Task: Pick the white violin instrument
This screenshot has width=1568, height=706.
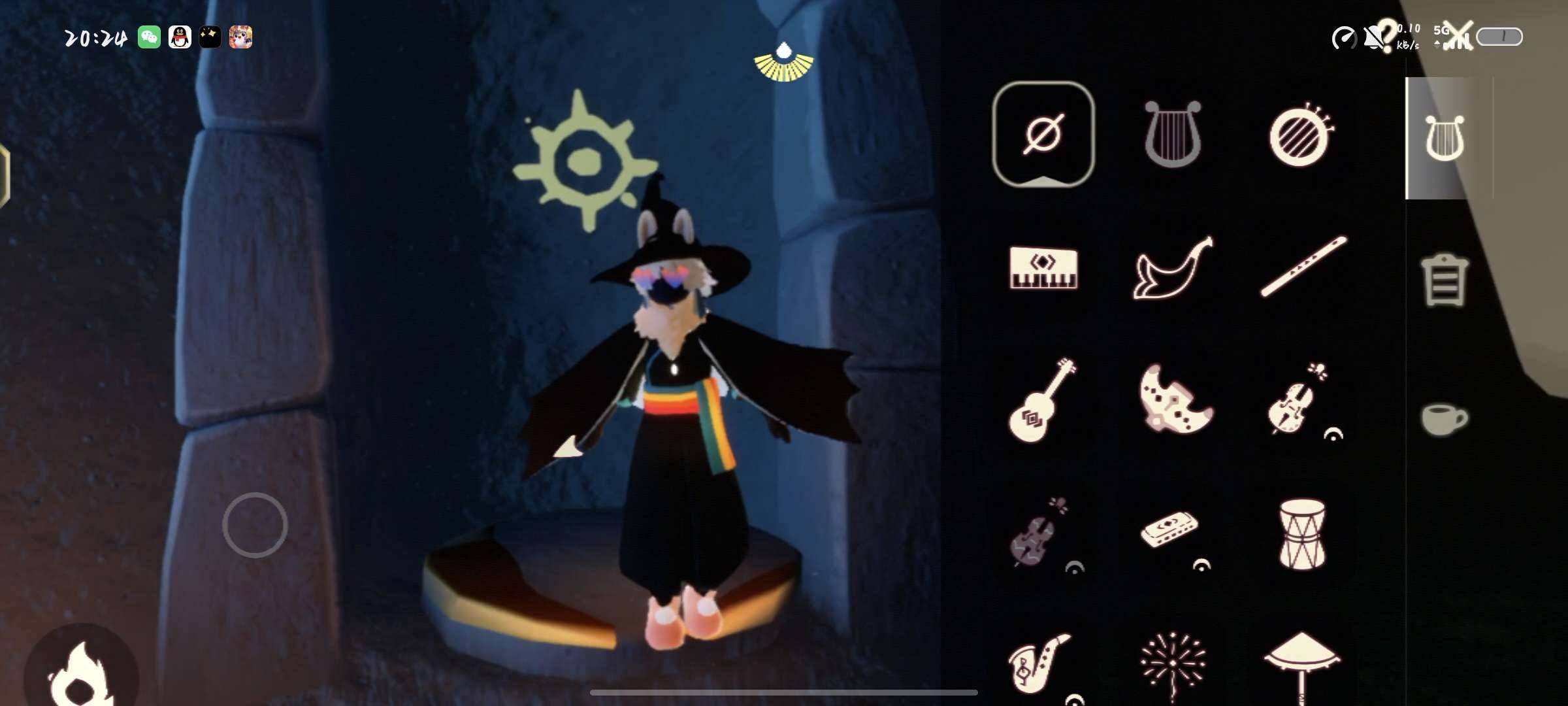Action: pos(1293,400)
